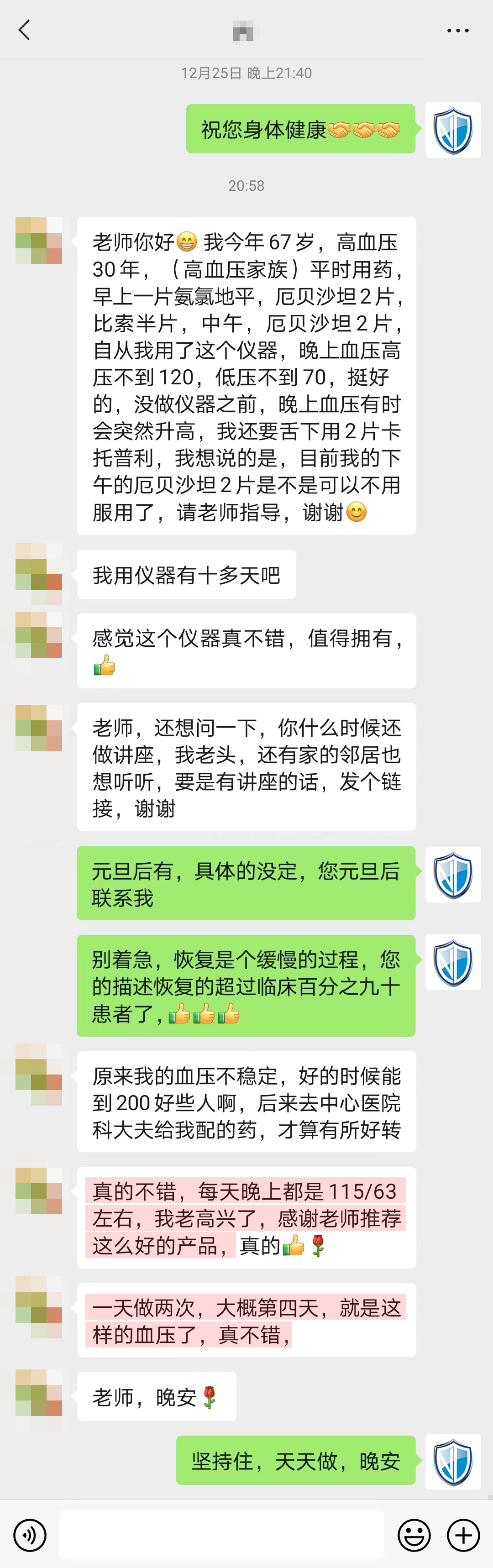This screenshot has height=1568, width=493.
Task: Open the plus attachment menu
Action: click(x=463, y=1535)
